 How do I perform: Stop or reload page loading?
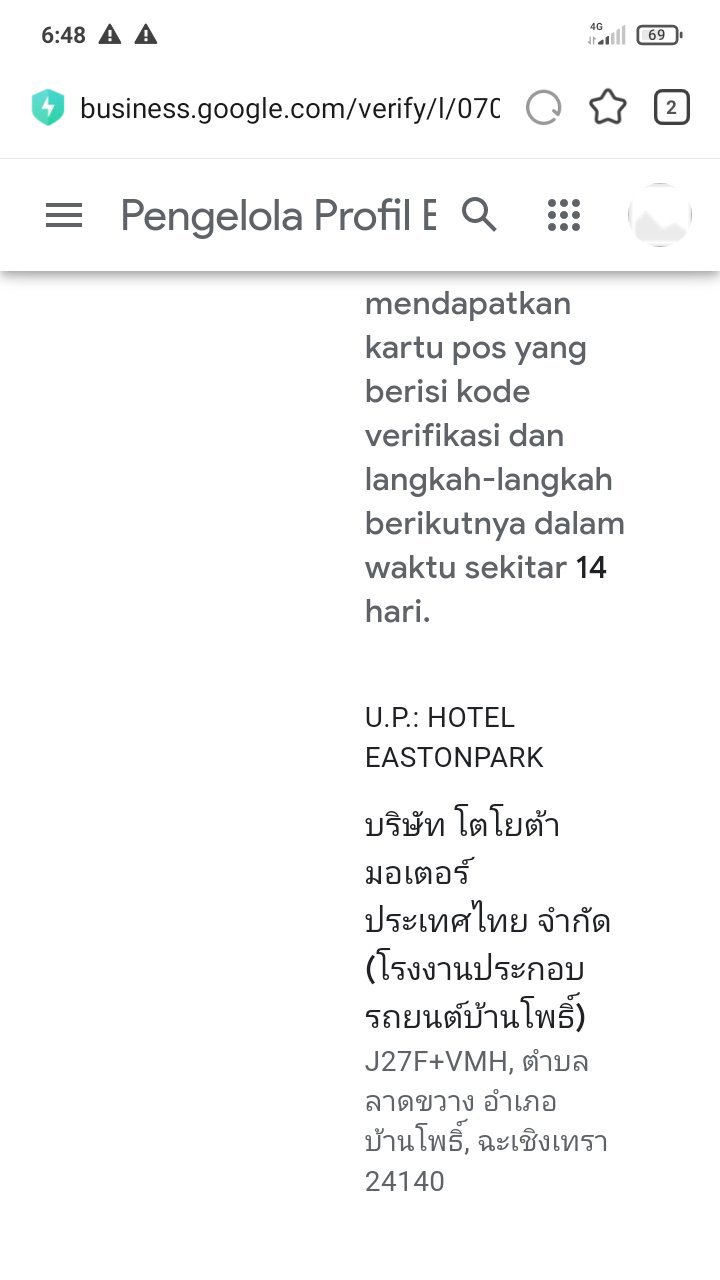click(544, 108)
